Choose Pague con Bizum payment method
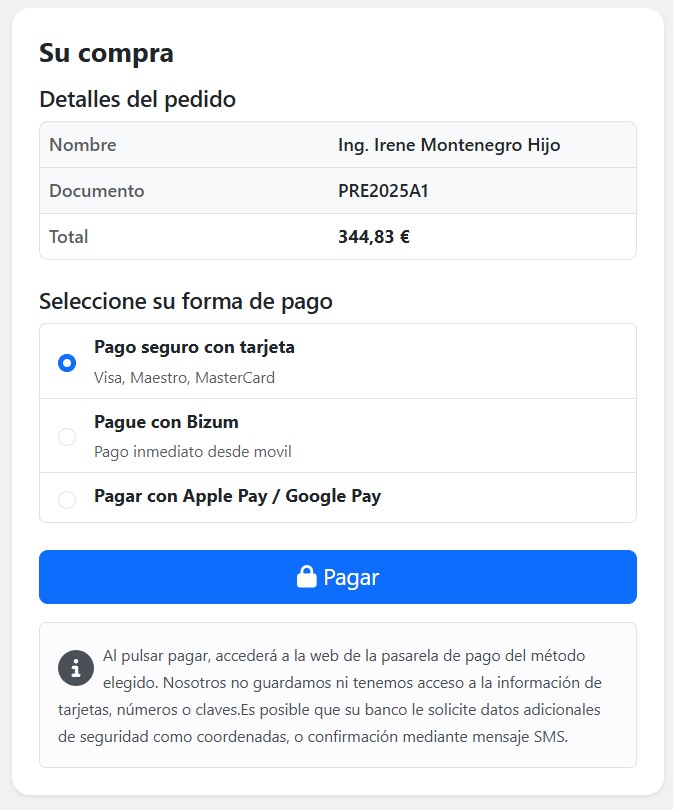The height and width of the screenshot is (810, 673). point(67,436)
